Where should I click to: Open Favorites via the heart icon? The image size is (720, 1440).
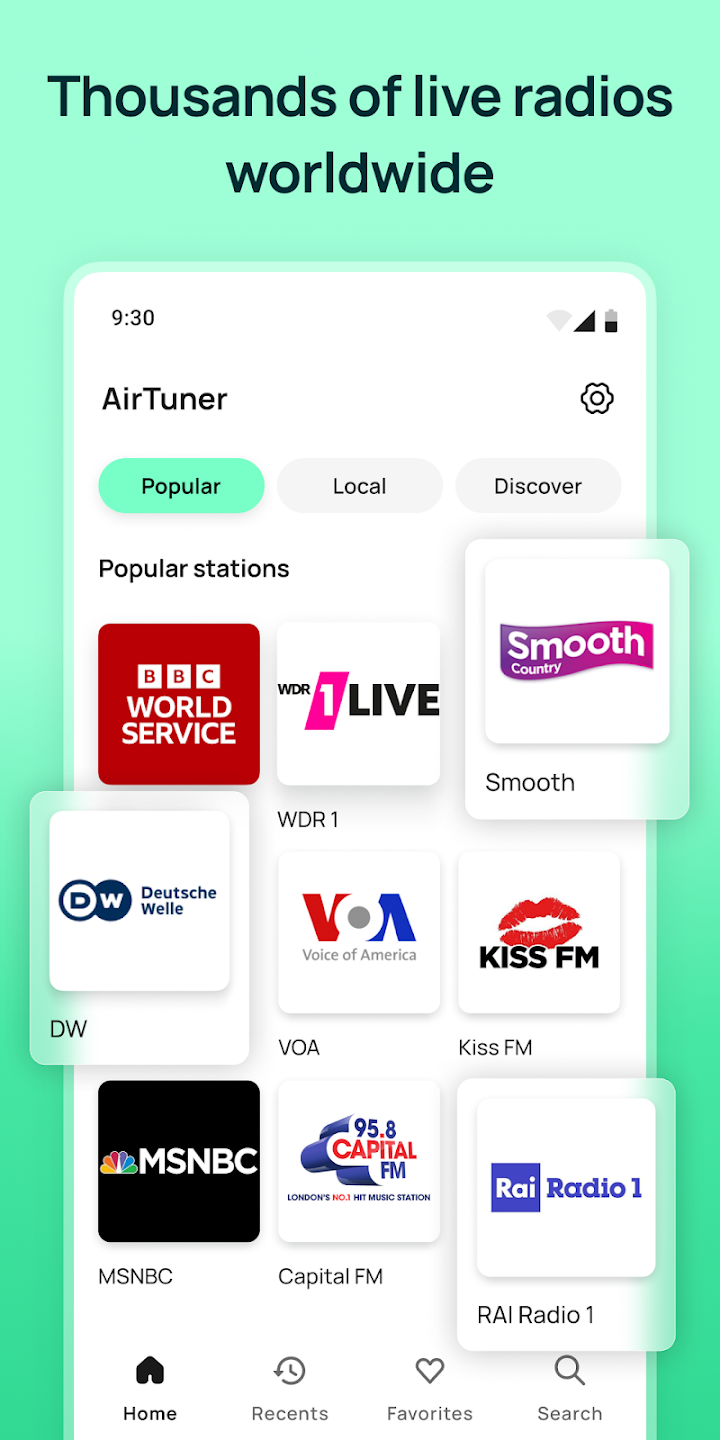click(x=429, y=1387)
